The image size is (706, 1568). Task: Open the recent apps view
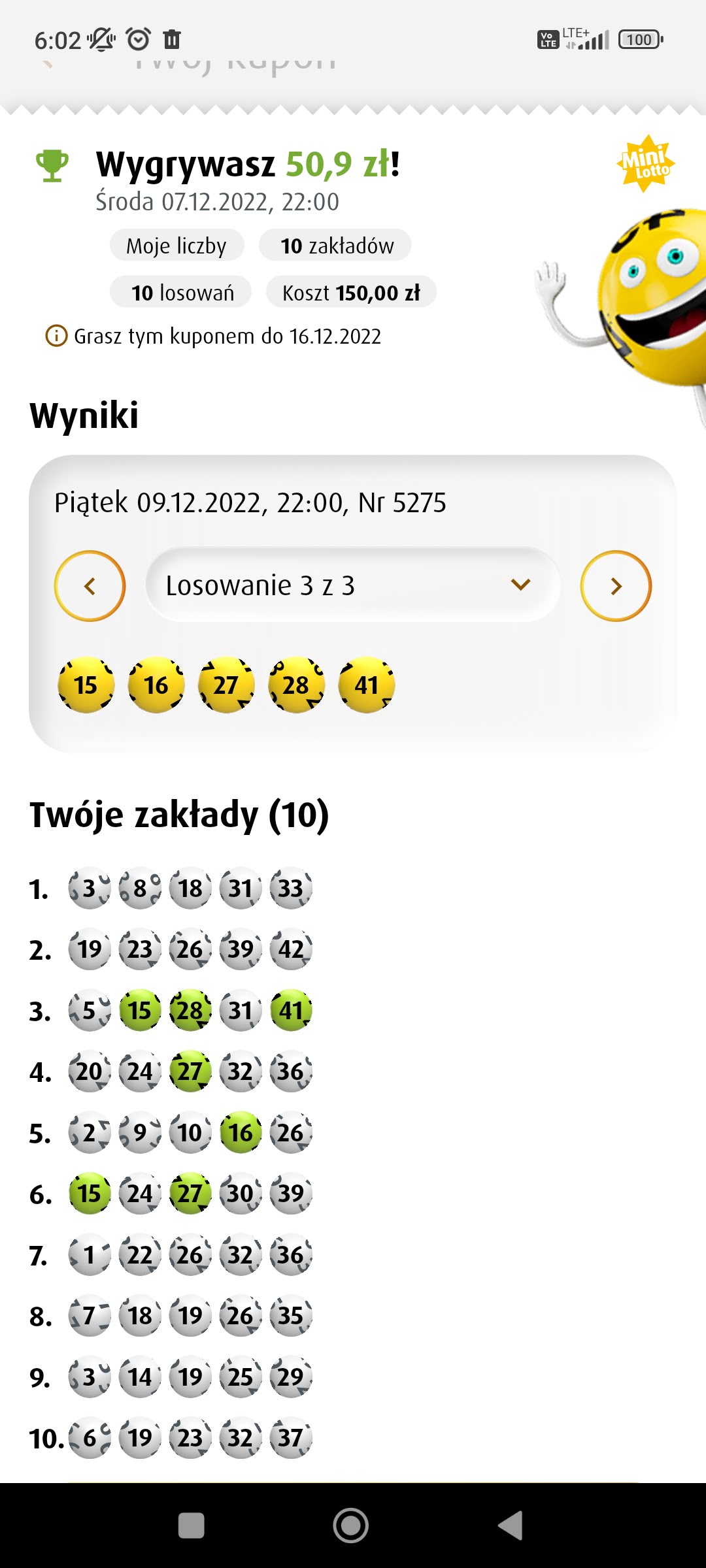pyautogui.click(x=191, y=1526)
